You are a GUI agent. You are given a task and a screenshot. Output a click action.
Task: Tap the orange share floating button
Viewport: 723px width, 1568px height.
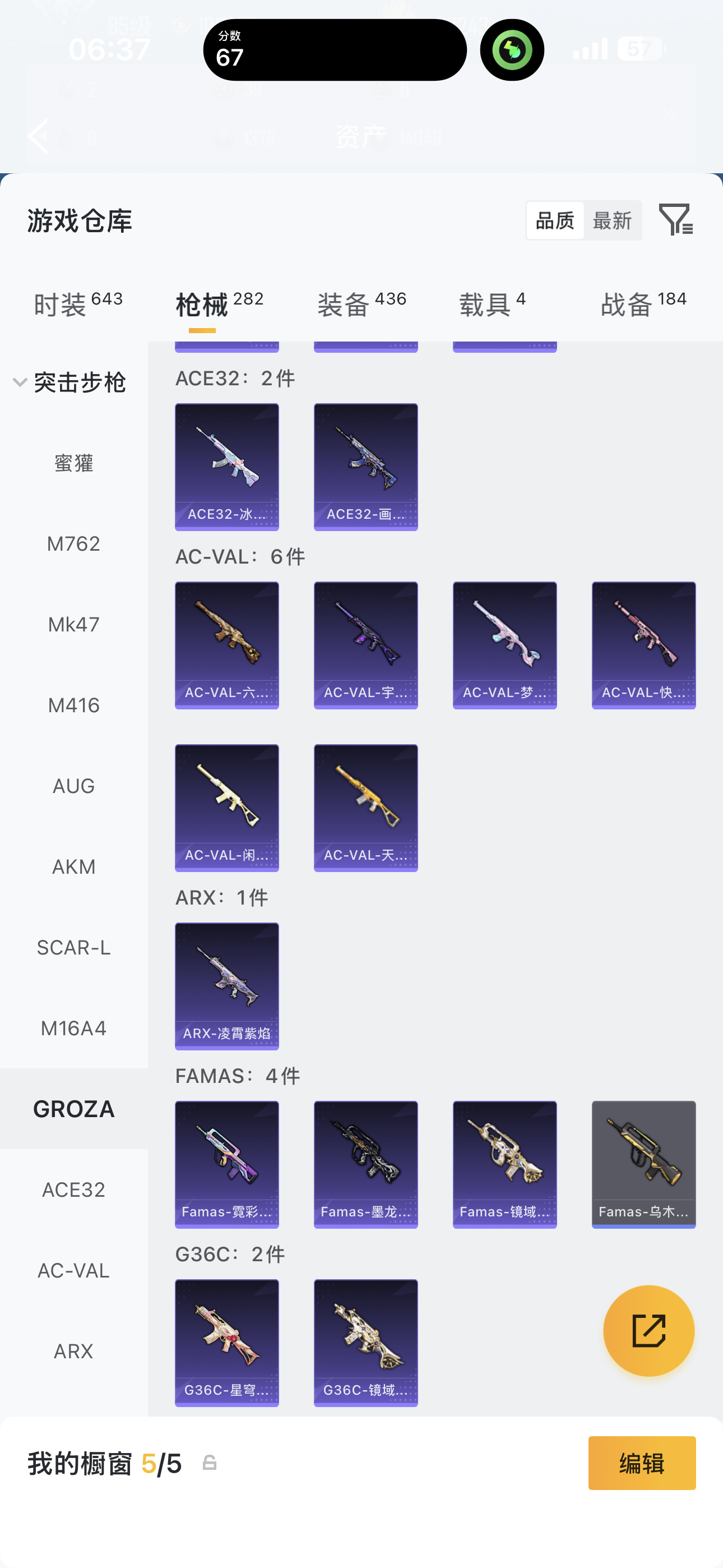pos(648,1331)
